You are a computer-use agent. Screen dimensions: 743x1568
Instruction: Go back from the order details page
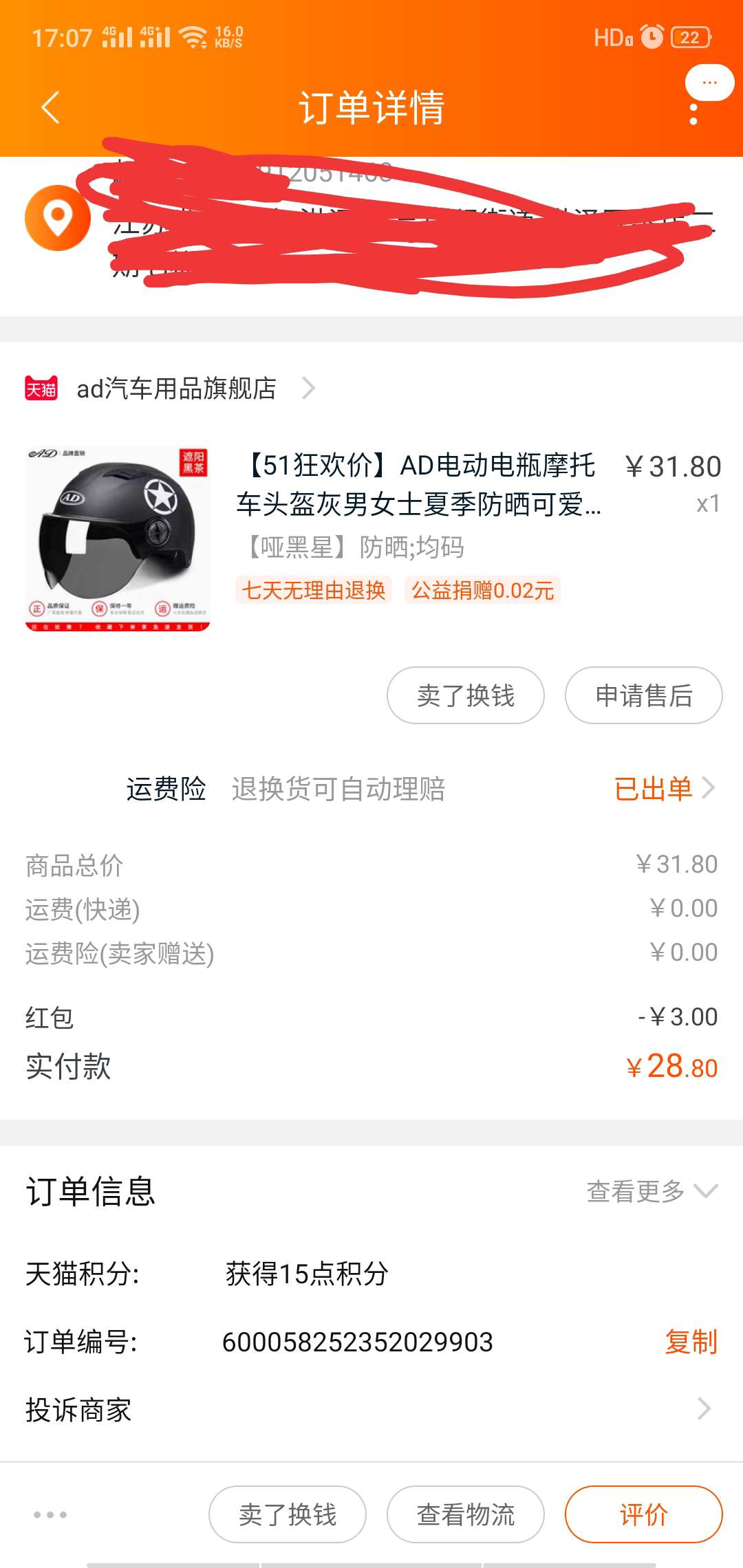pyautogui.click(x=50, y=107)
